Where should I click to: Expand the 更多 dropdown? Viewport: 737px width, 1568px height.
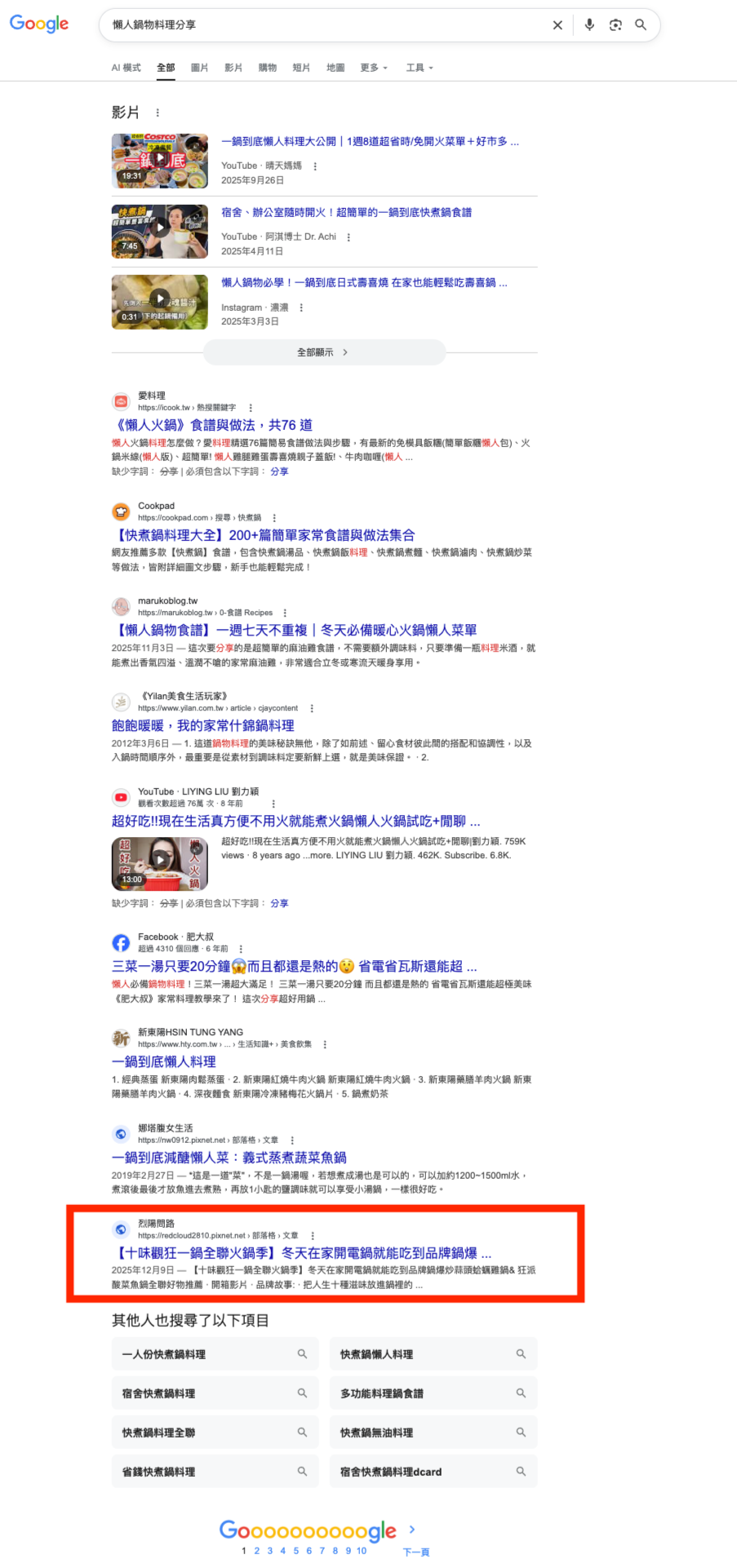click(x=374, y=68)
